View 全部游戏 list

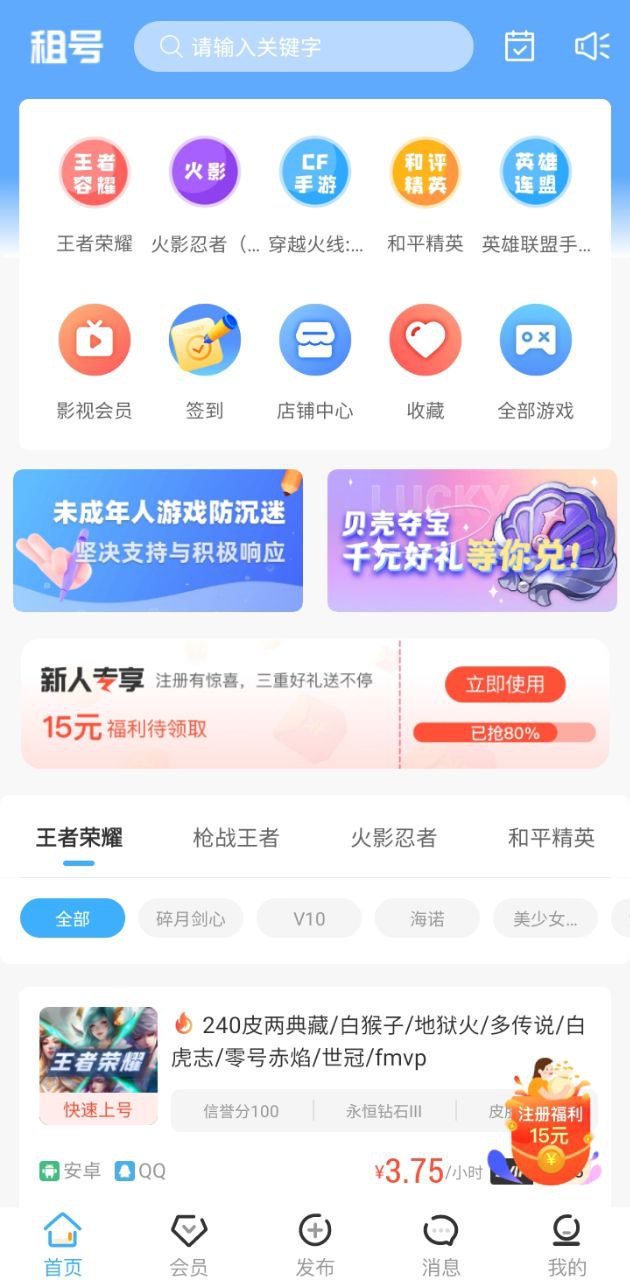point(535,340)
